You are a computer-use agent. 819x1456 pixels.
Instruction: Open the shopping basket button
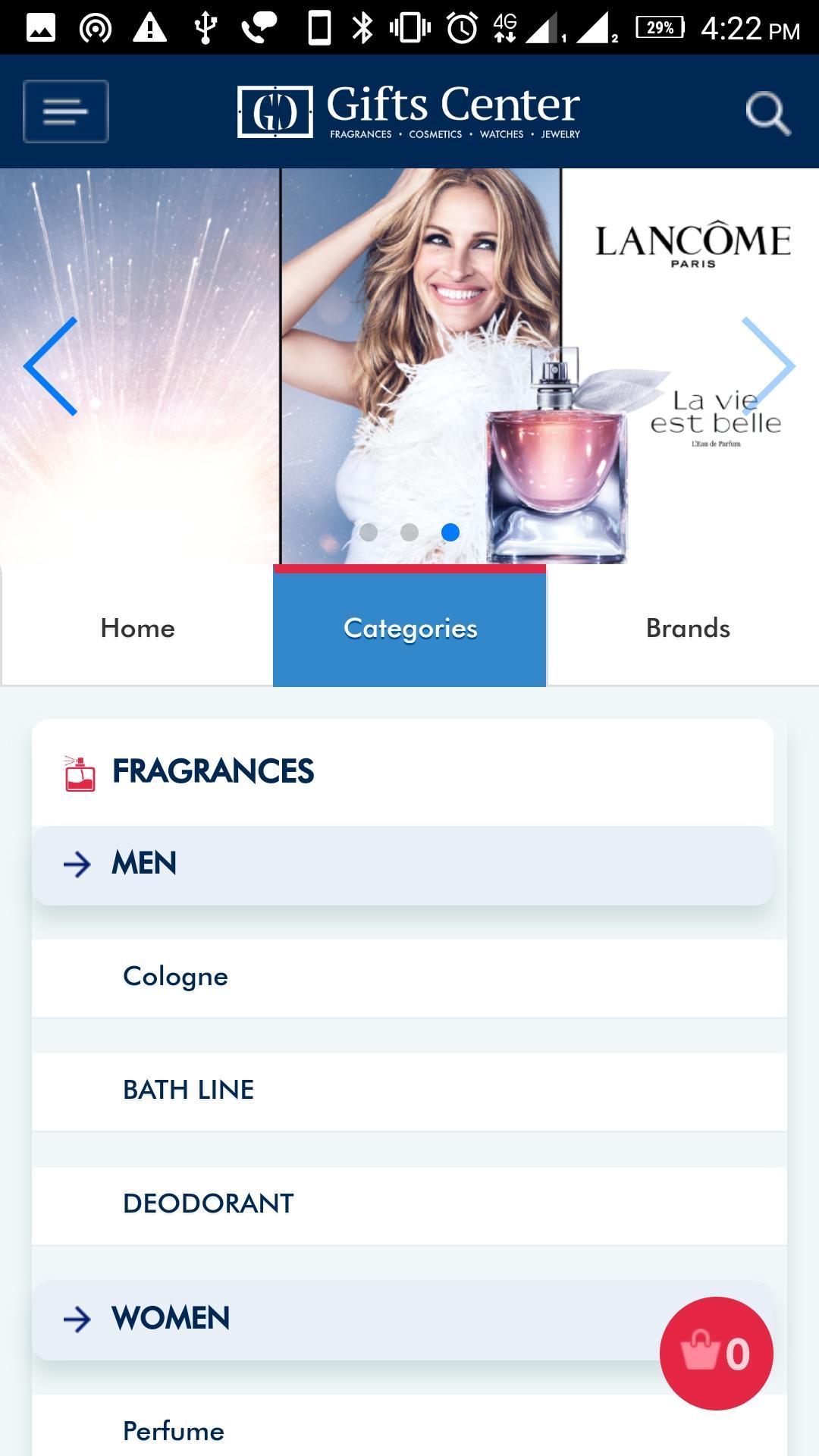click(716, 1354)
